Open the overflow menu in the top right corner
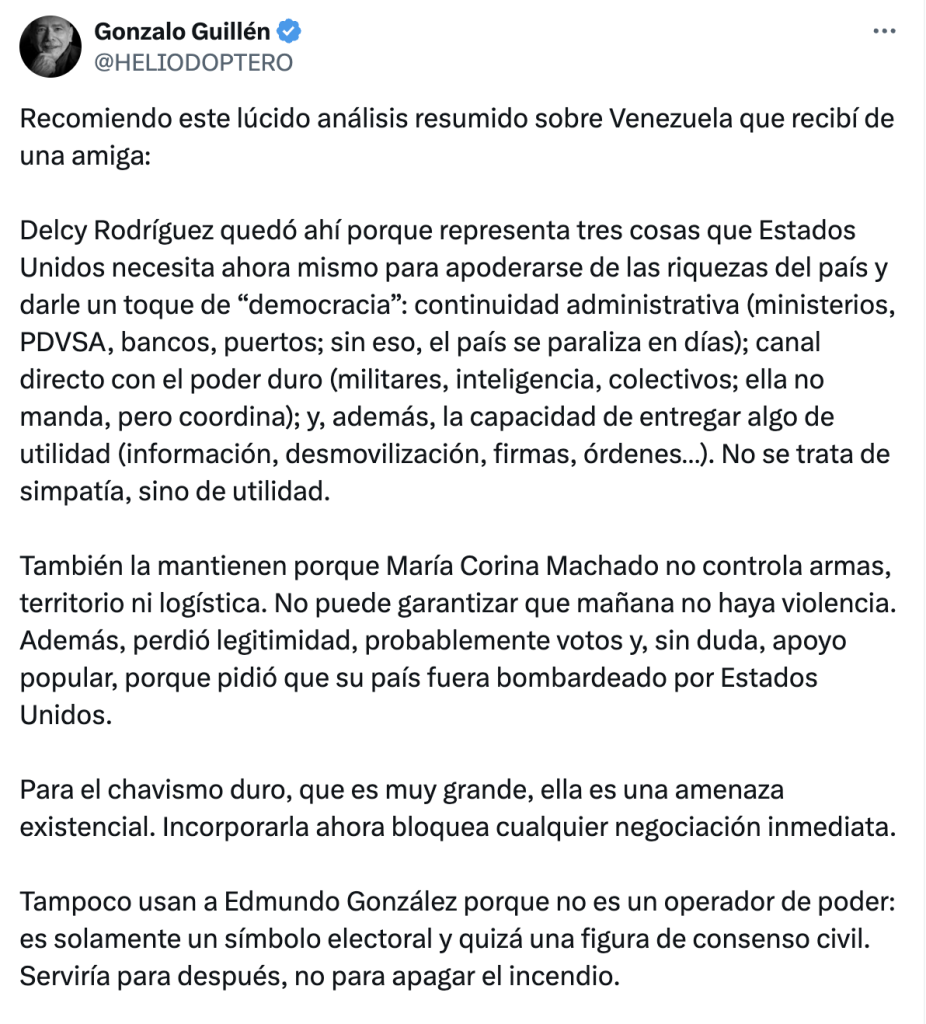Image resolution: width=926 pixels, height=1024 pixels. [884, 31]
